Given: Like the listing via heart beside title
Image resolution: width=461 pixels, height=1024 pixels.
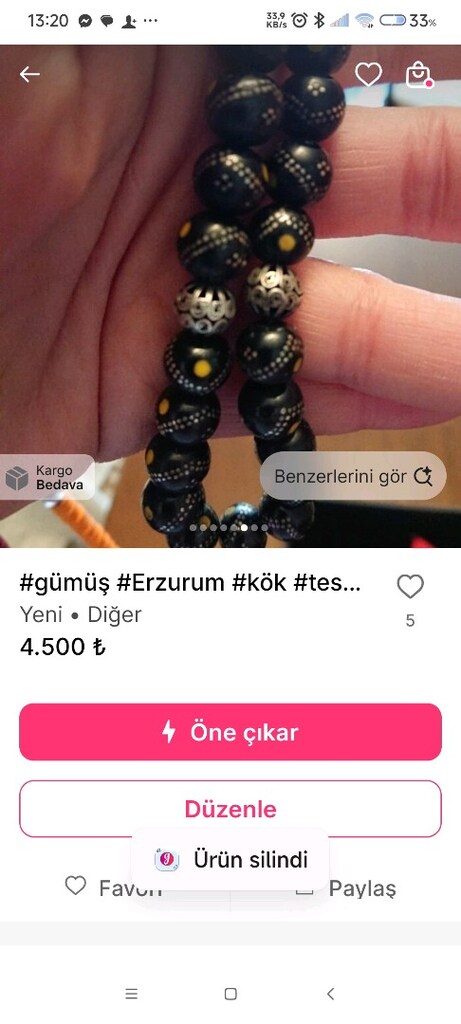Looking at the screenshot, I should pyautogui.click(x=410, y=586).
